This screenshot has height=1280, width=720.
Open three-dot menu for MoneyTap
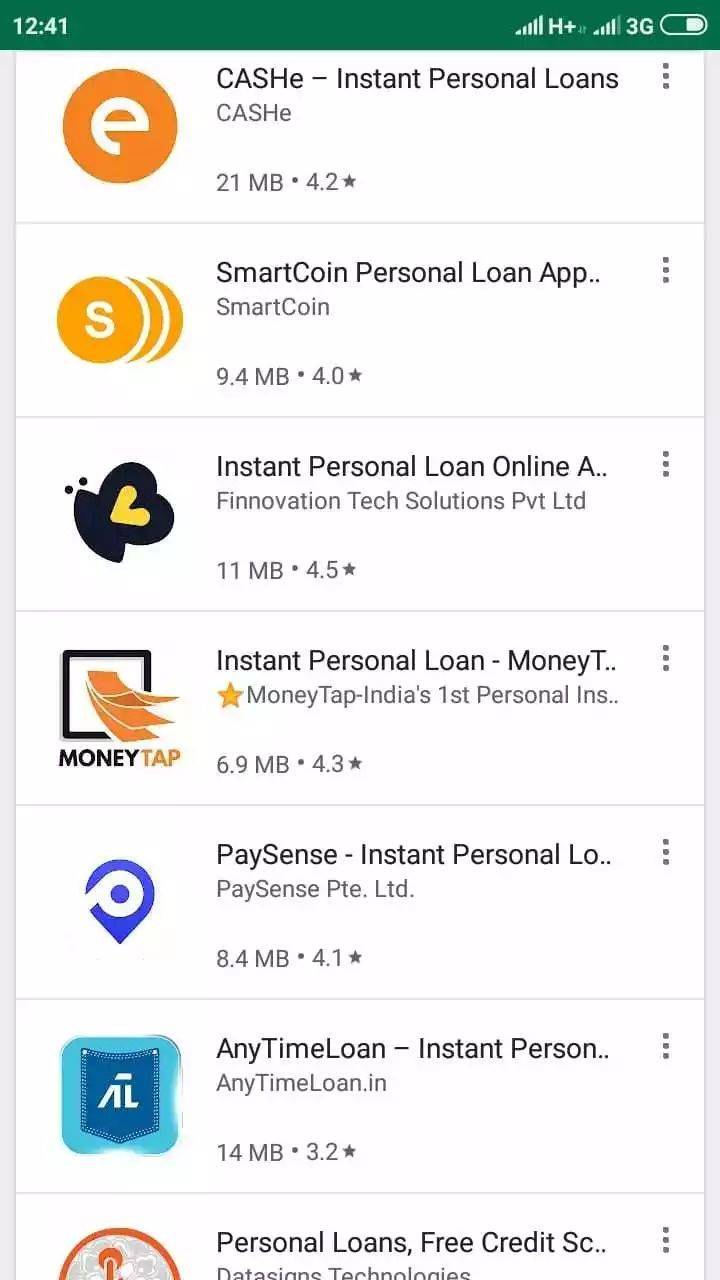[665, 658]
